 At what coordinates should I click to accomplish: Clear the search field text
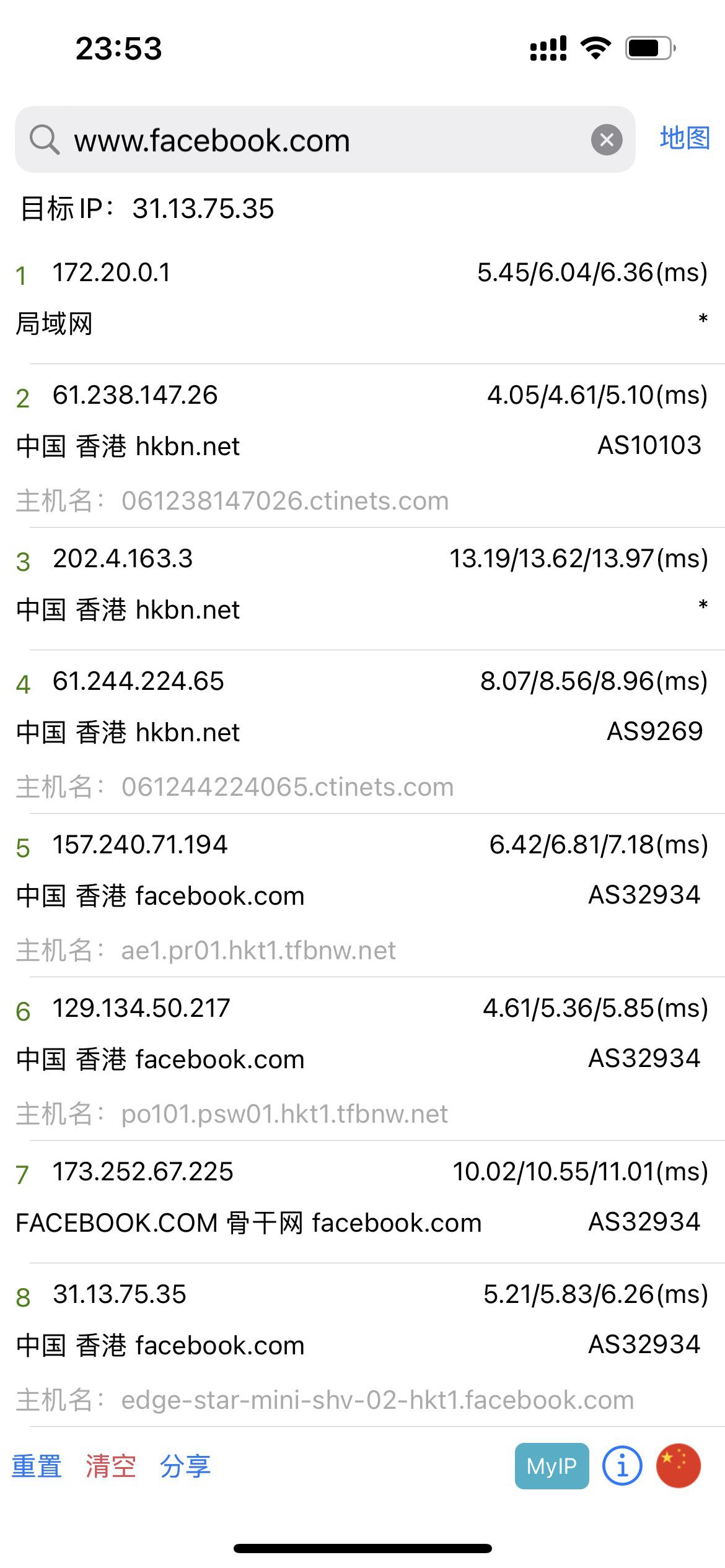(607, 140)
